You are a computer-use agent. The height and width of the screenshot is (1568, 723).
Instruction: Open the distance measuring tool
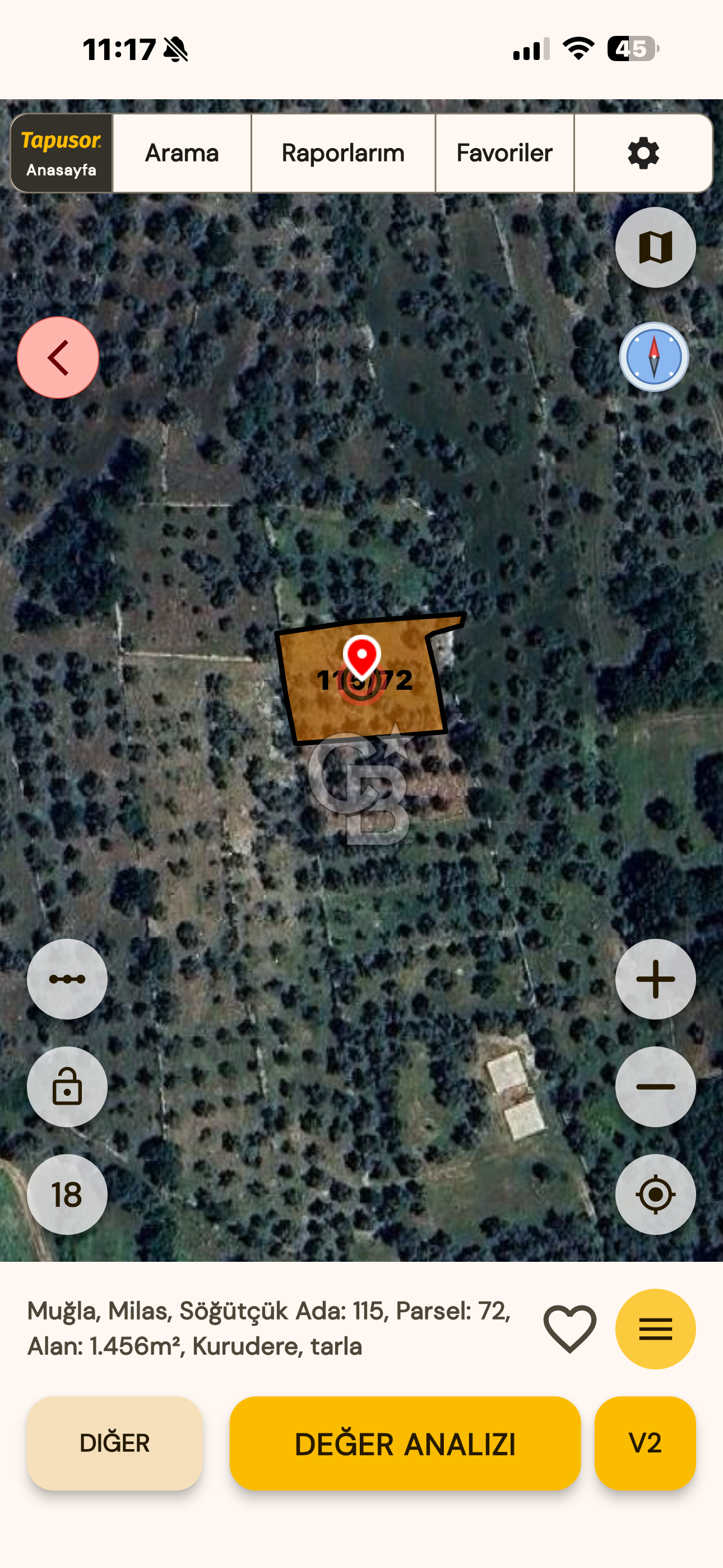(x=67, y=979)
